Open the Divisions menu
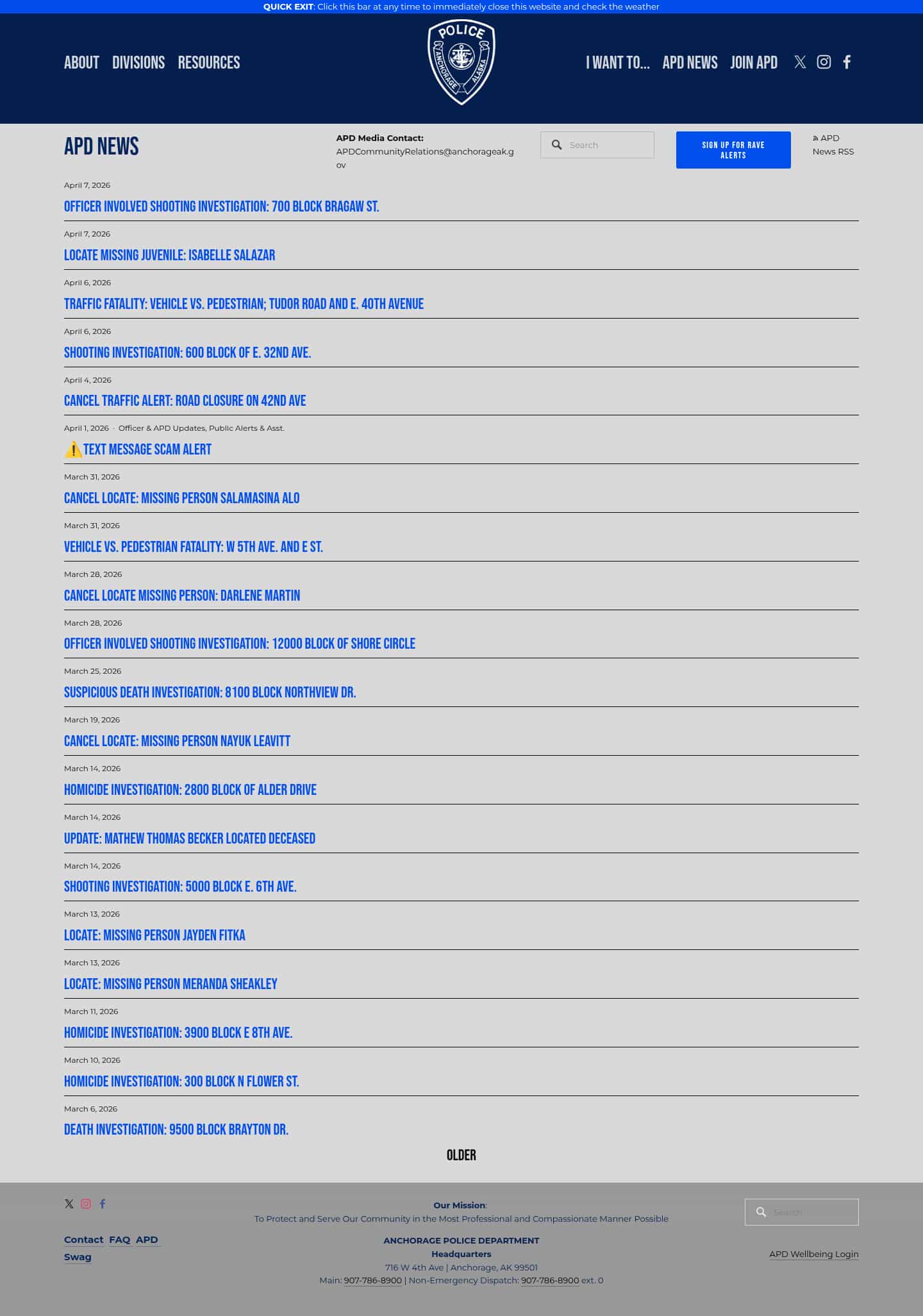The width and height of the screenshot is (923, 1316). pyautogui.click(x=138, y=62)
